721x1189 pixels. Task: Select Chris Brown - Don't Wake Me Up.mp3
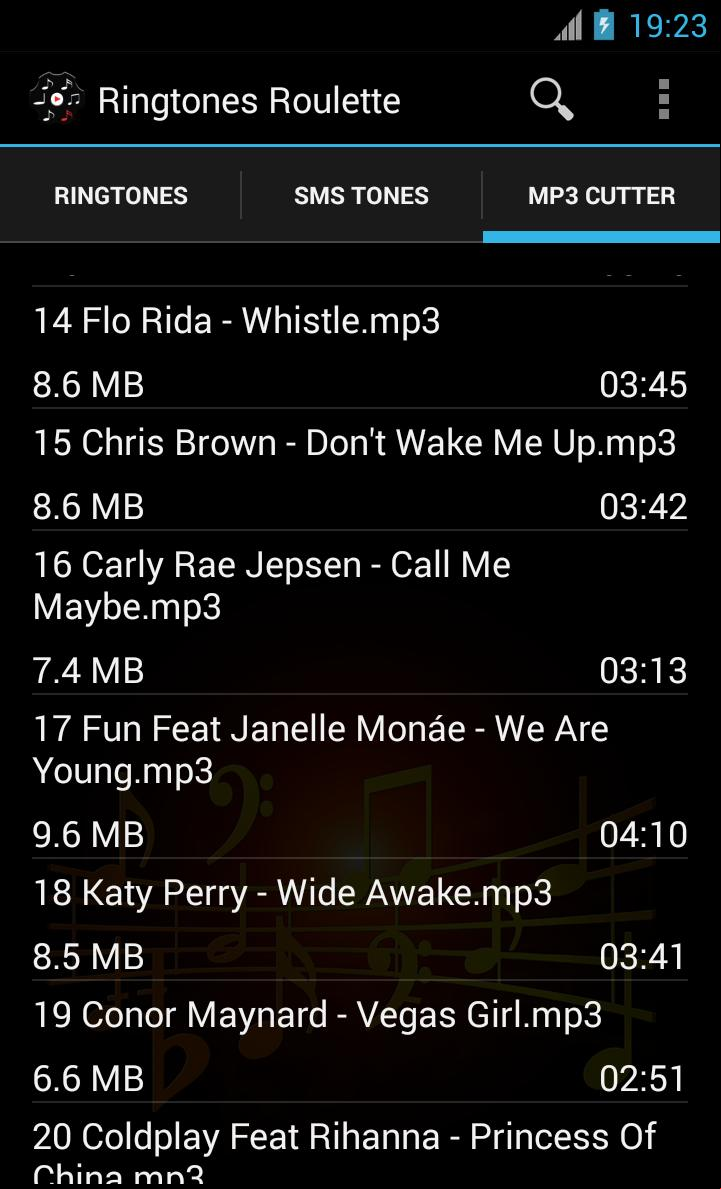click(360, 470)
